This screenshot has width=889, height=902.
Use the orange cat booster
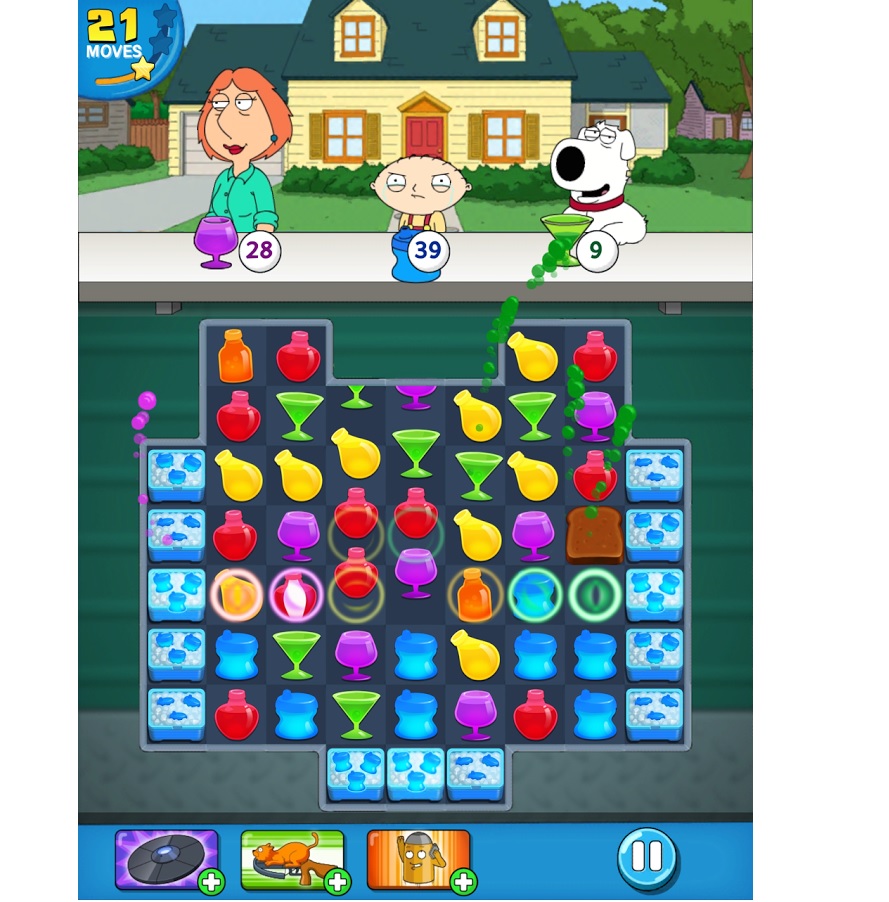291,859
